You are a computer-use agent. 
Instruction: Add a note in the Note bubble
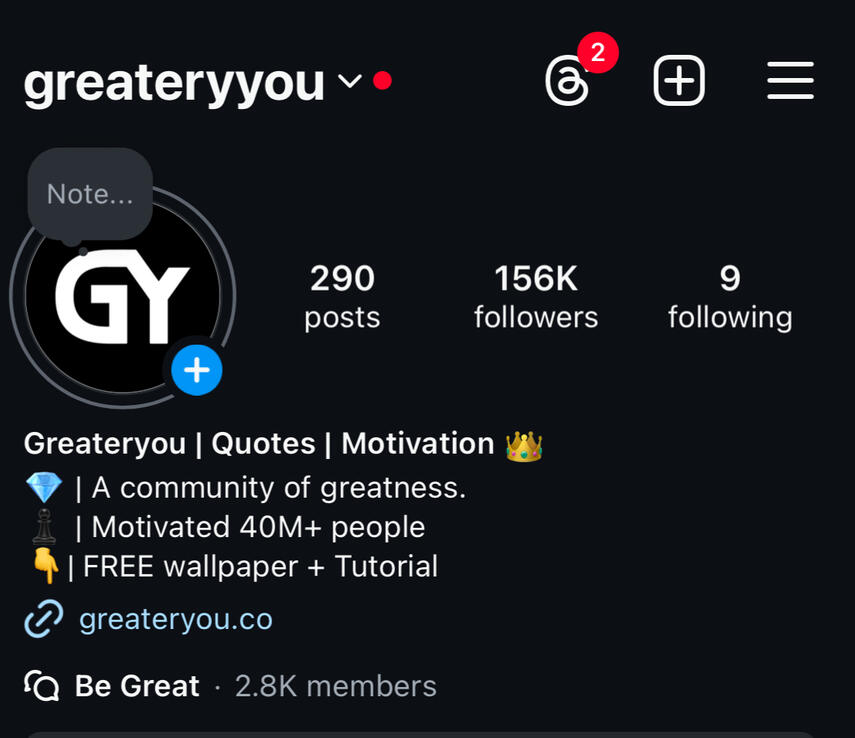90,194
